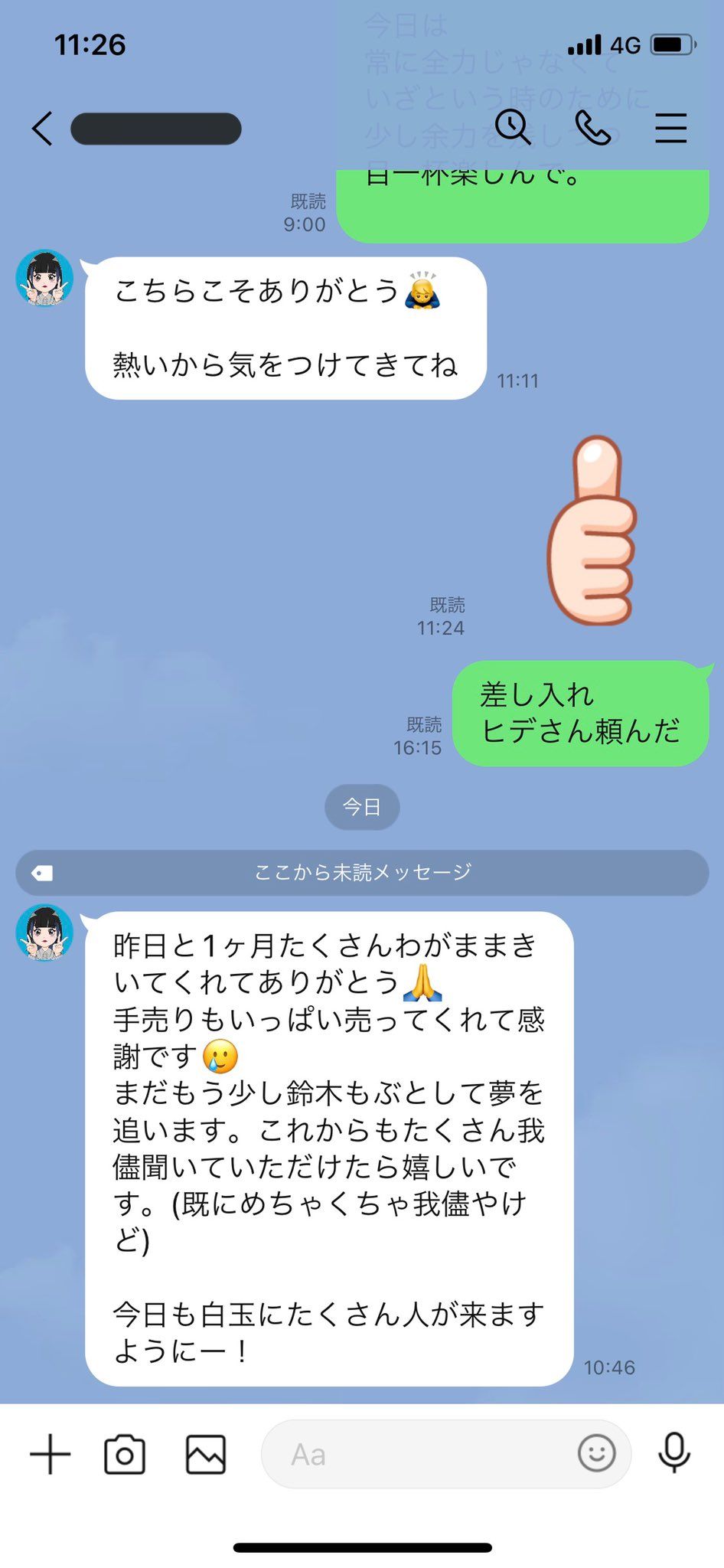Viewport: 724px width, 1568px height.
Task: Search within this chat
Action: tap(512, 127)
